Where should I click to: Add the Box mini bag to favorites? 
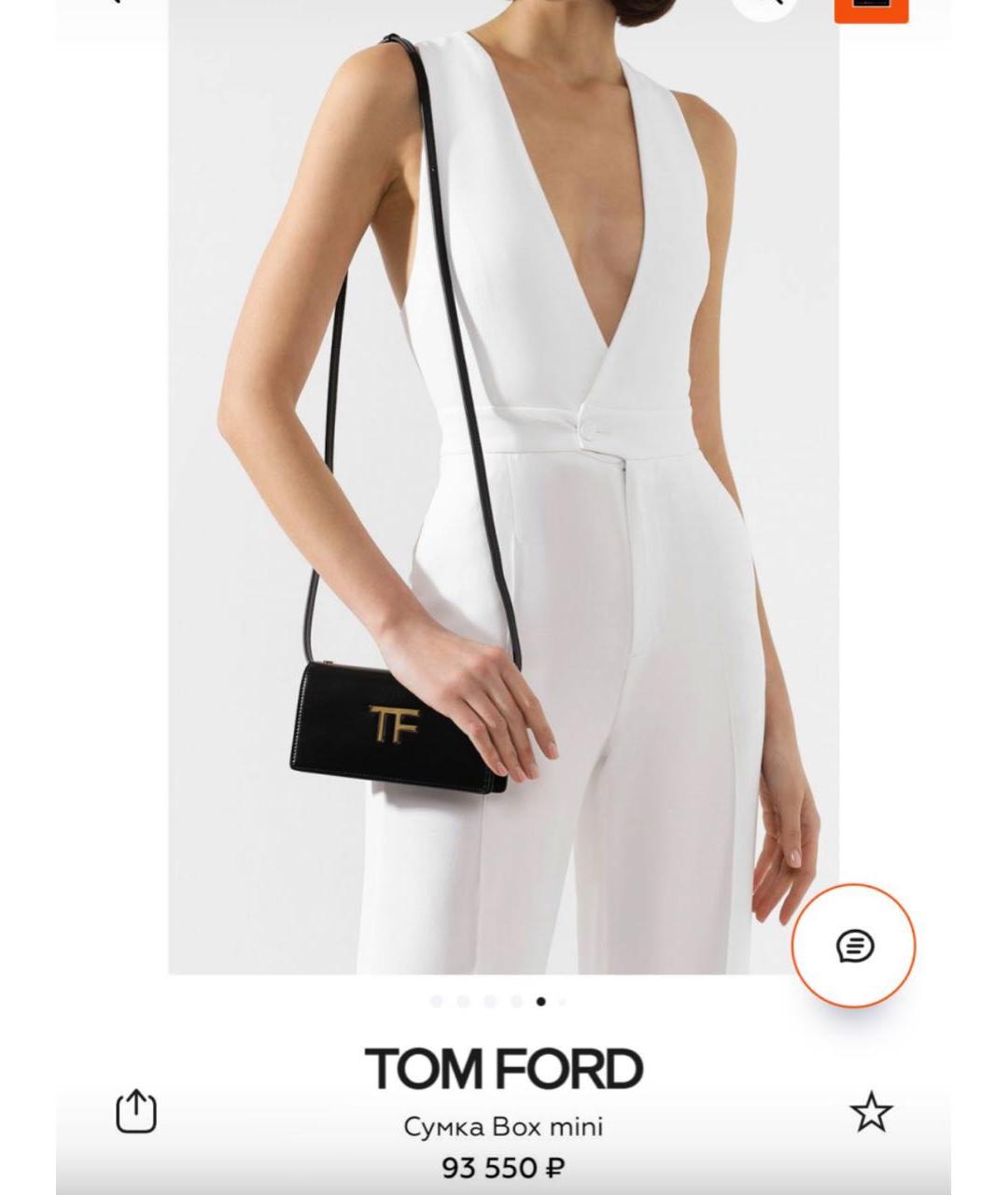tap(871, 1112)
